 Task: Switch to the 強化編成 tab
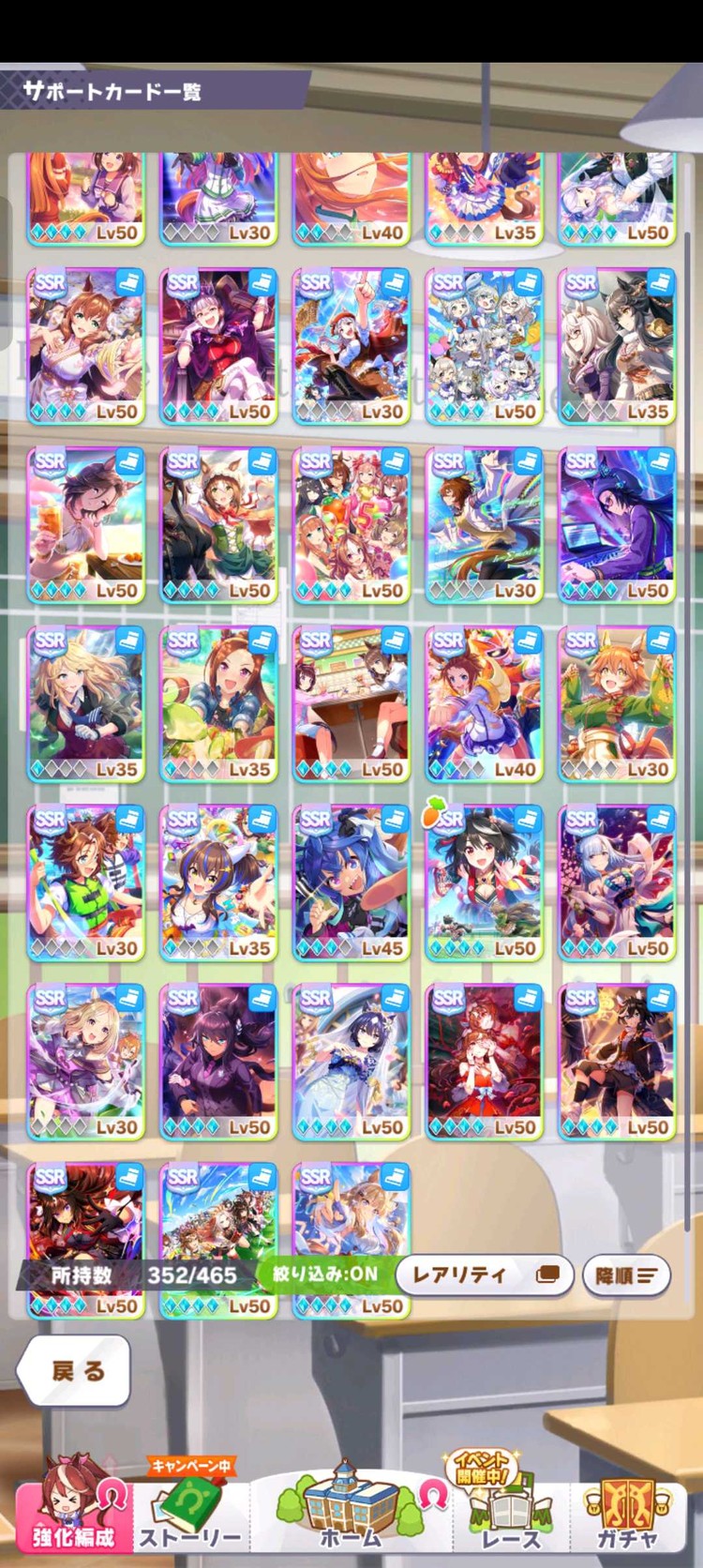point(73,1510)
